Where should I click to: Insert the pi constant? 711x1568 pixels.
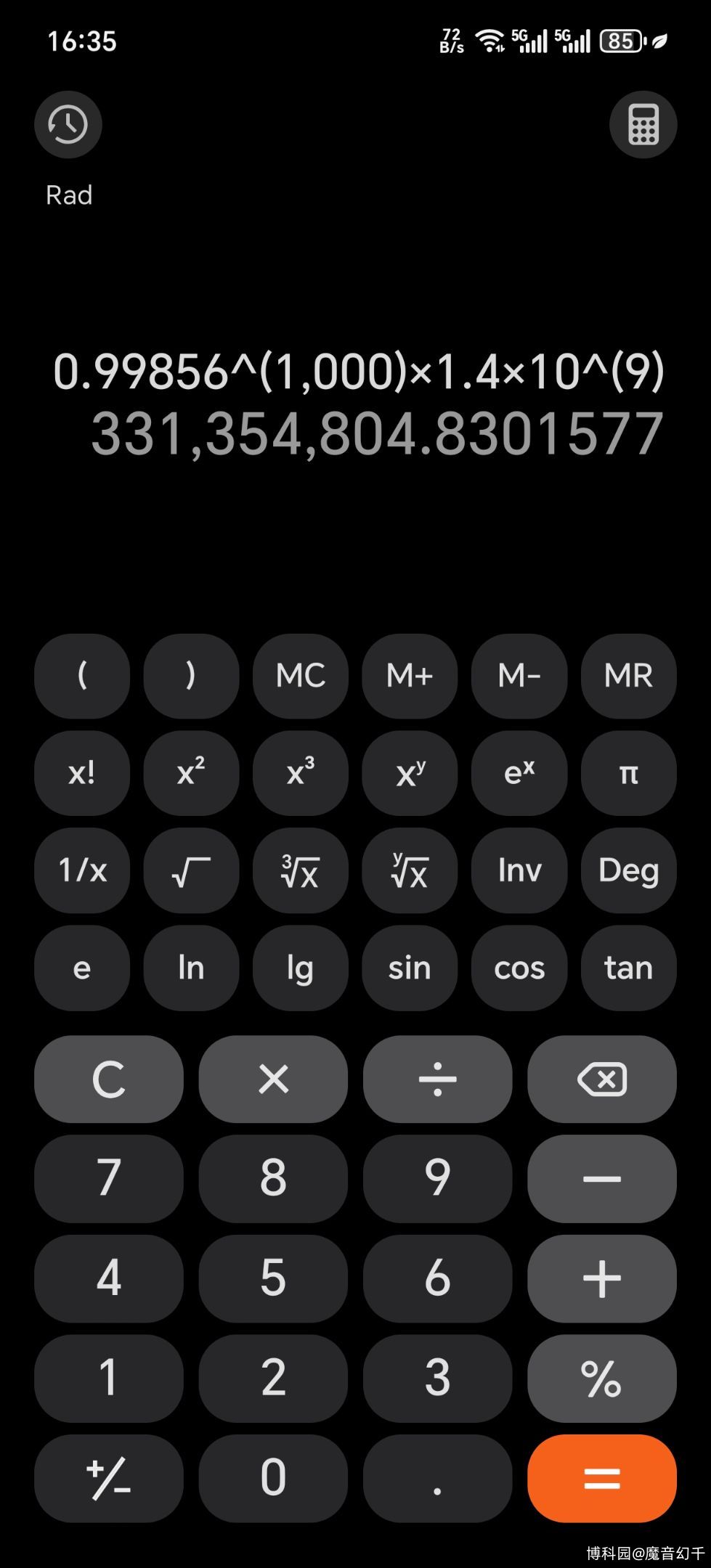point(628,773)
